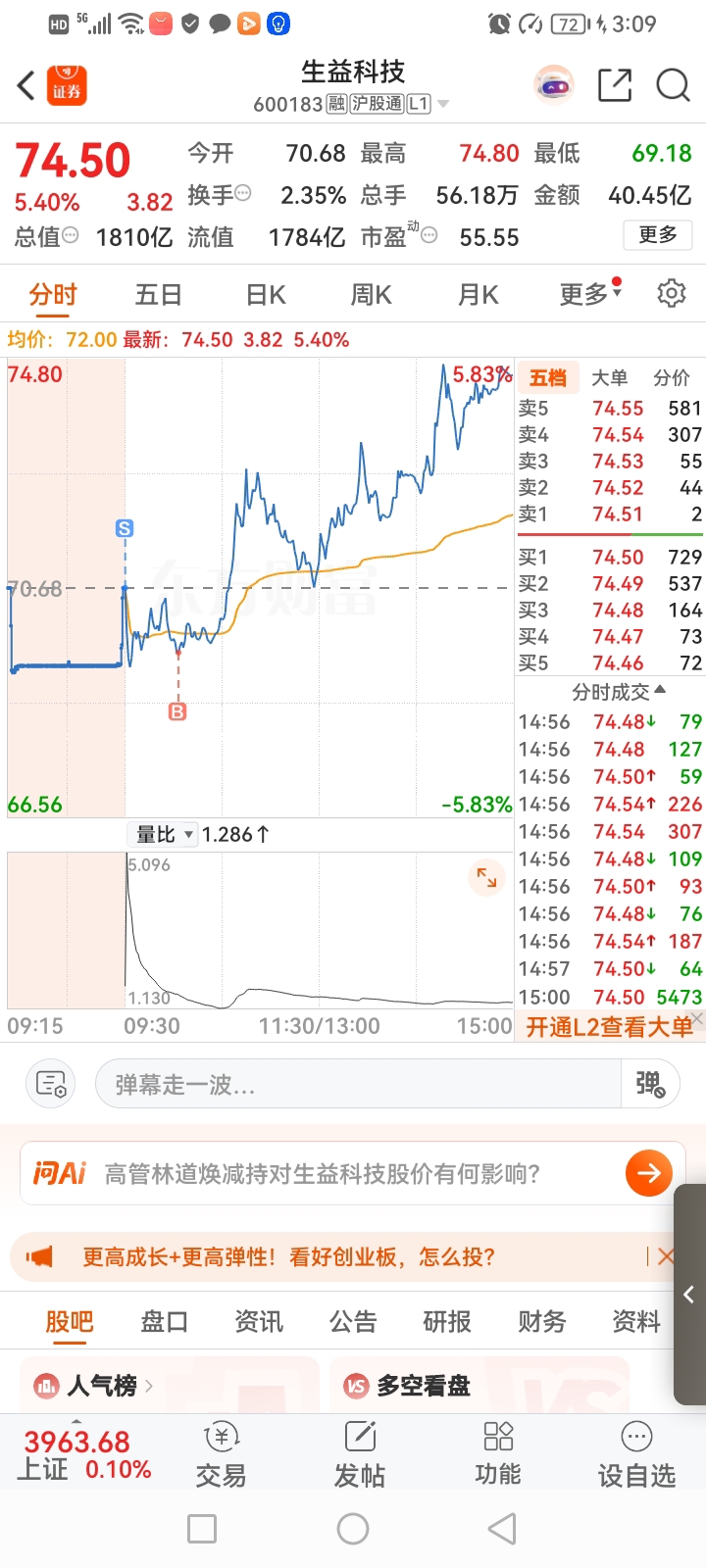Image resolution: width=706 pixels, height=1568 pixels.
Task: Dismiss the 创业板 promotion banner
Action: (665, 1256)
